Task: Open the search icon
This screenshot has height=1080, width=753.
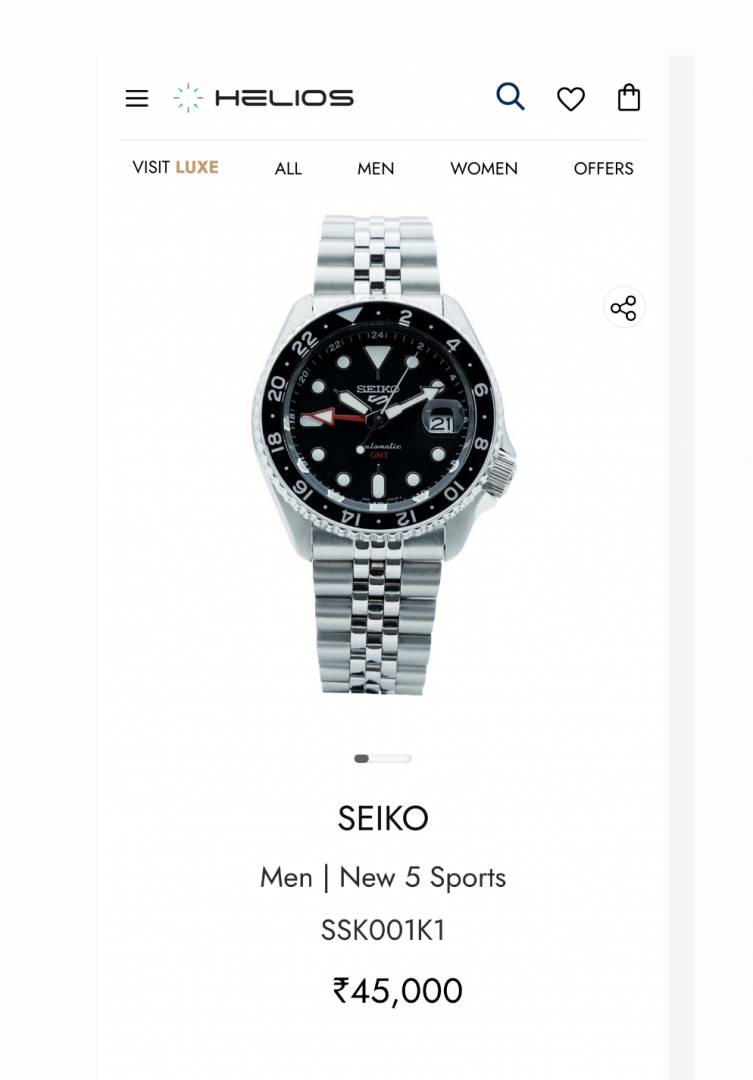Action: 510,97
